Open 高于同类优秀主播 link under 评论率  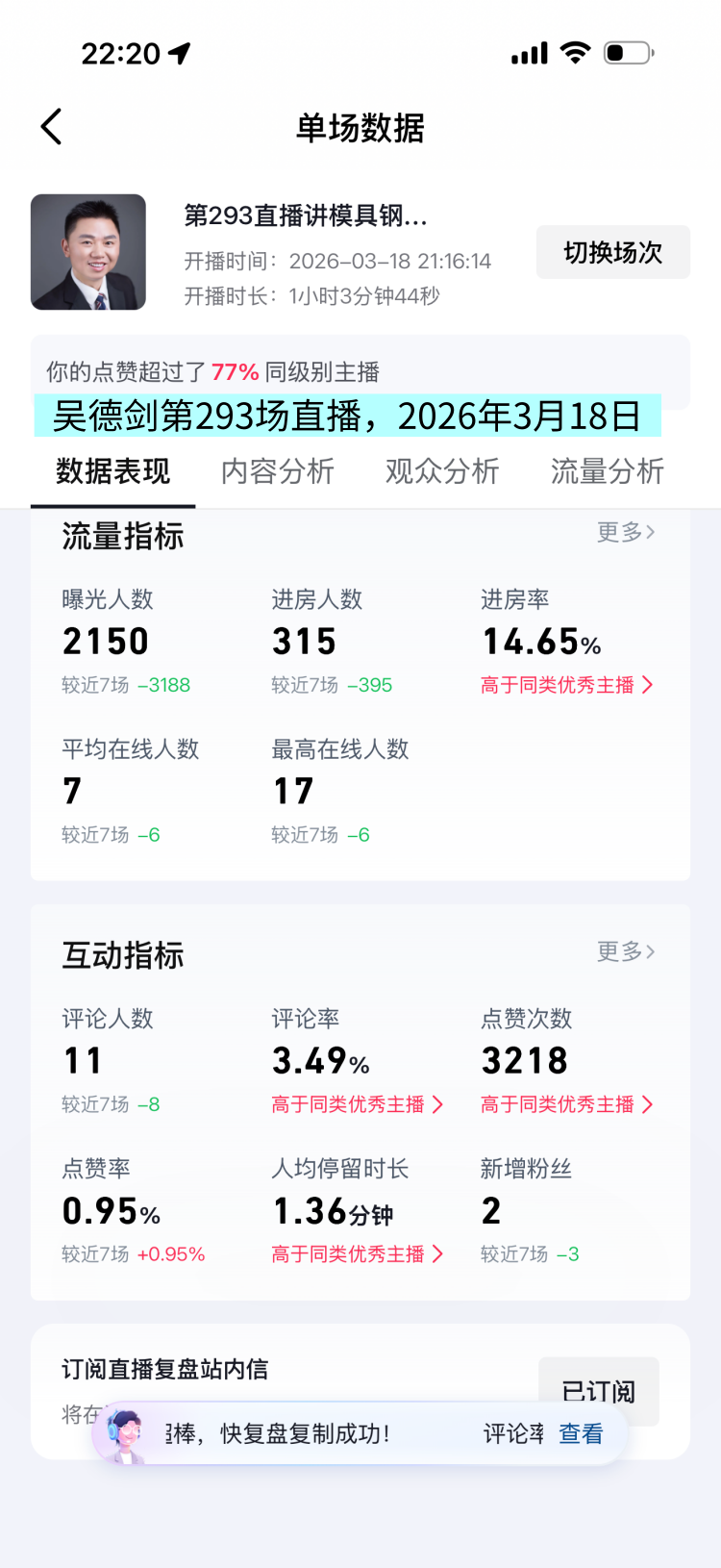click(x=357, y=1104)
